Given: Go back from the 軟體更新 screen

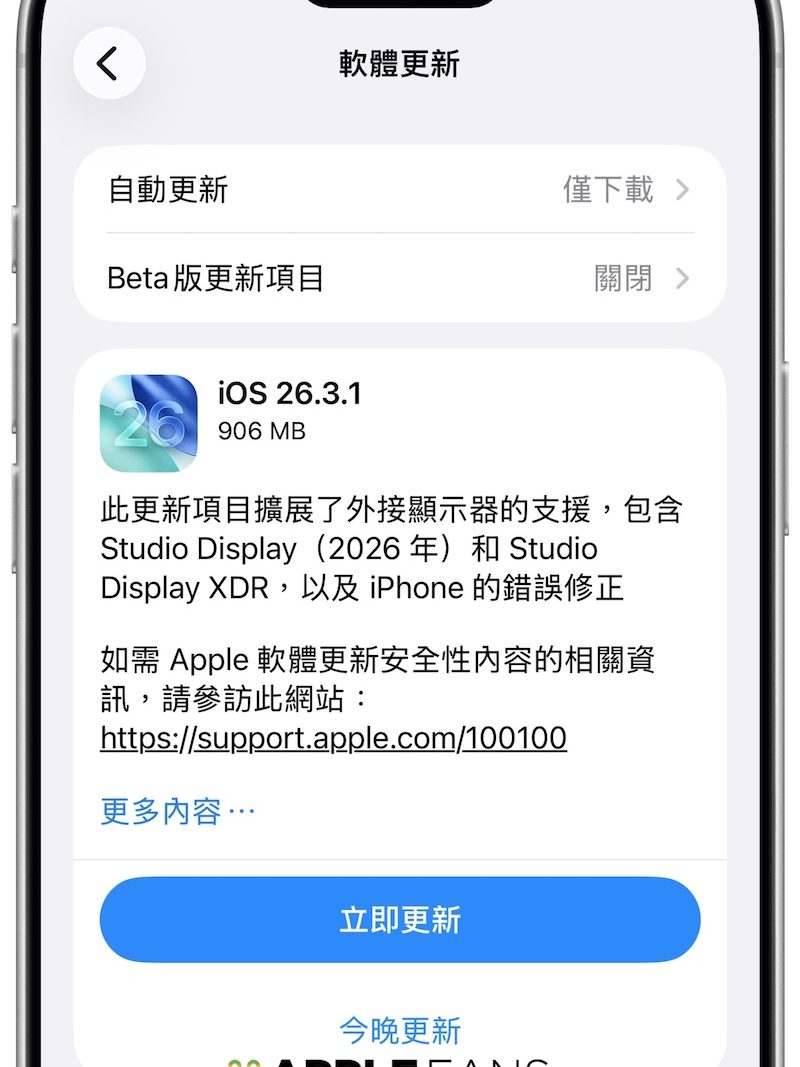Looking at the screenshot, I should [x=109, y=64].
